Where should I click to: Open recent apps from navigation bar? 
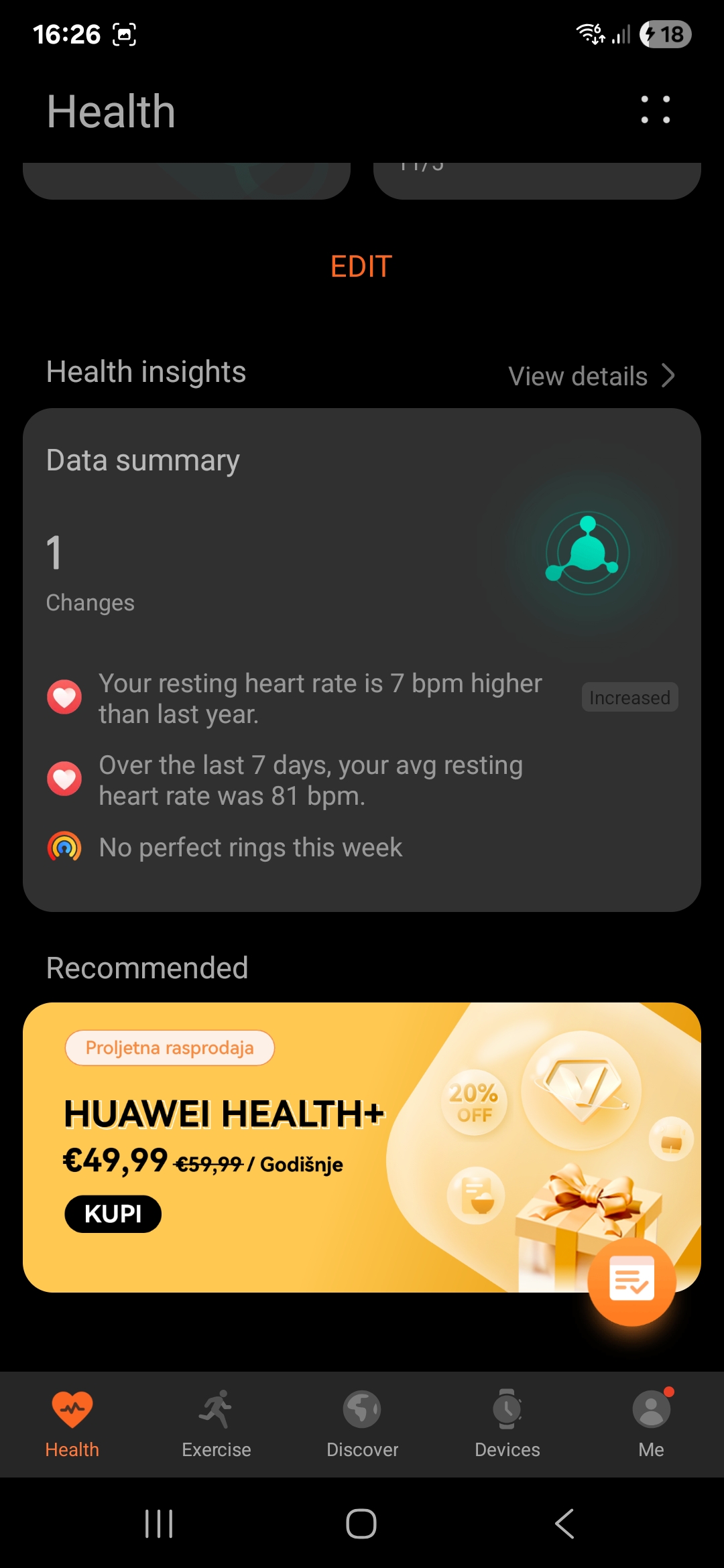[x=159, y=1524]
